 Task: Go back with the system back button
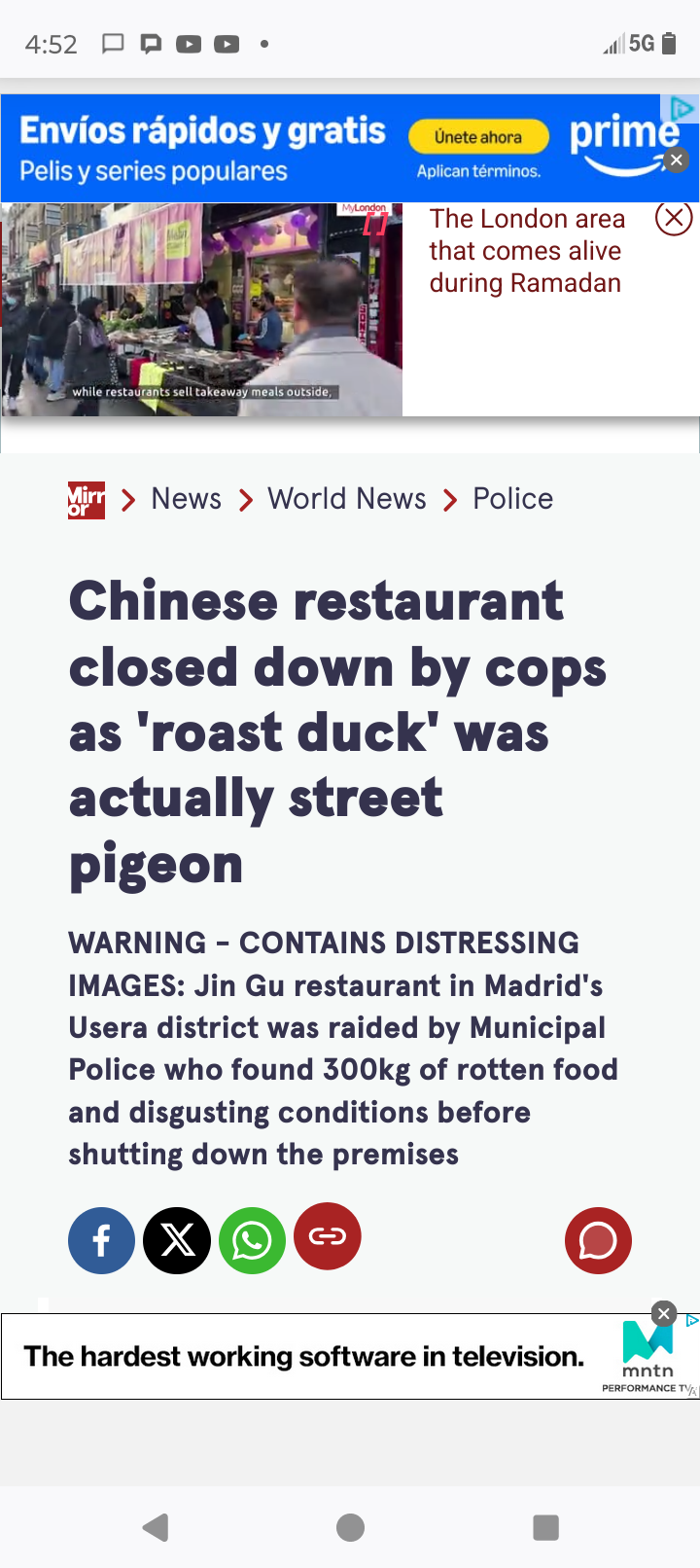click(156, 1527)
